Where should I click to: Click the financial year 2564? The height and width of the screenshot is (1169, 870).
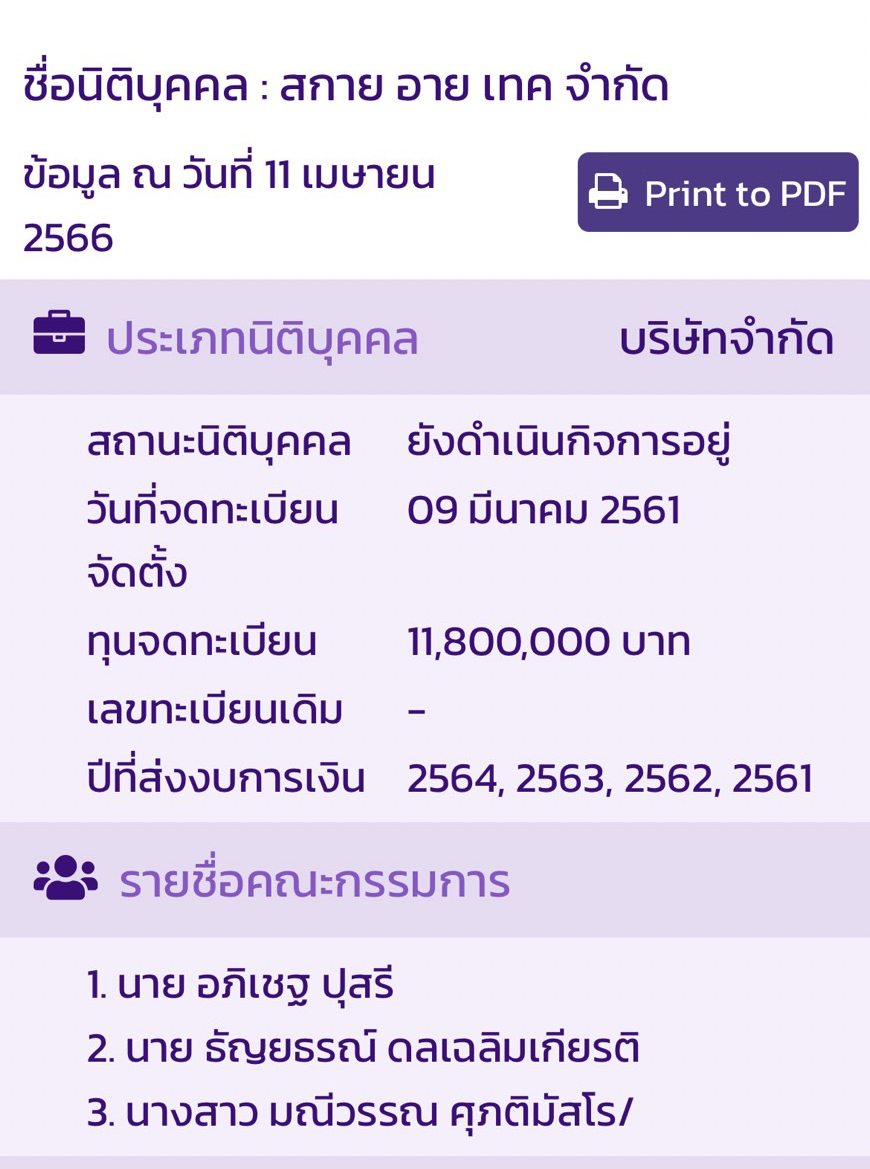pyautogui.click(x=450, y=775)
